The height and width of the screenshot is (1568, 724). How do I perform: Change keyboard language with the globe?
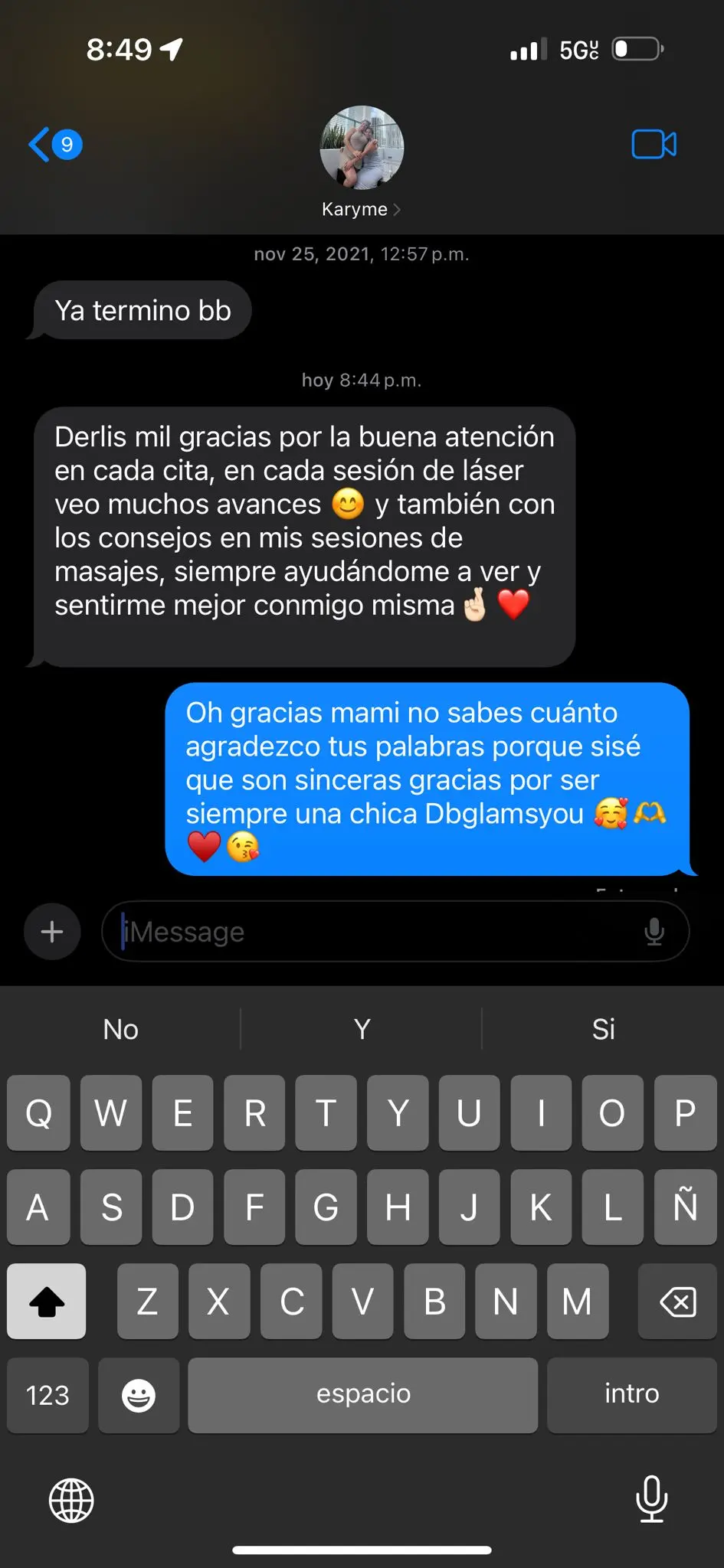click(71, 1501)
